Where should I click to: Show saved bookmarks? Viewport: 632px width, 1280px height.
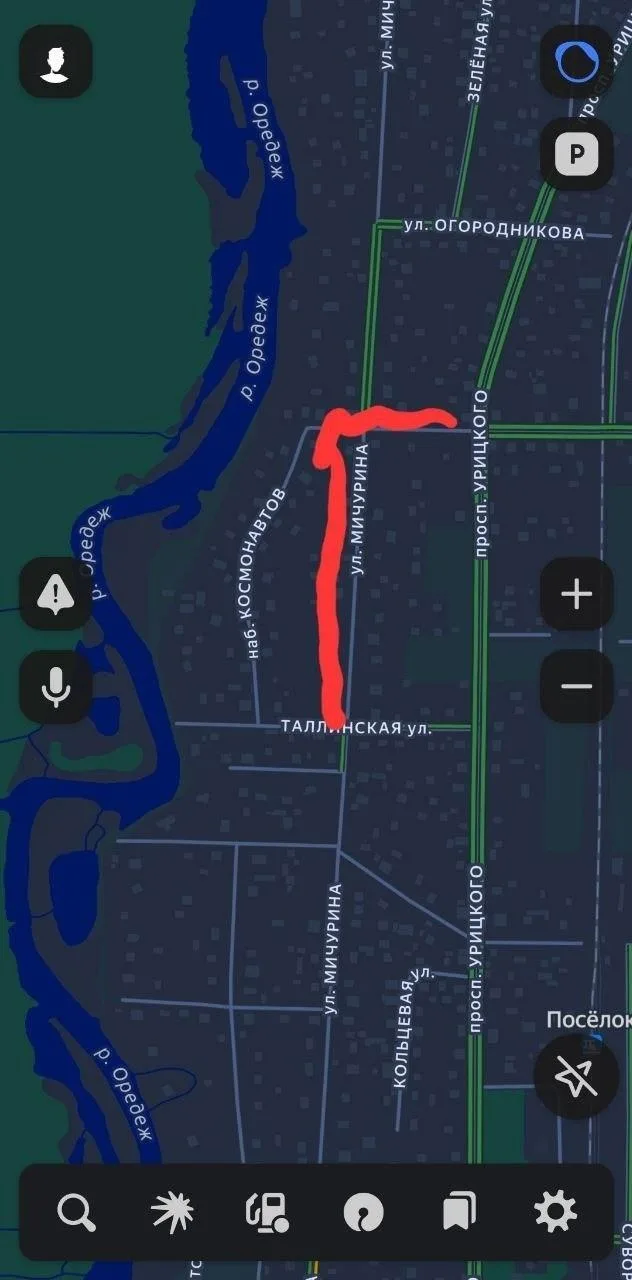(458, 1212)
